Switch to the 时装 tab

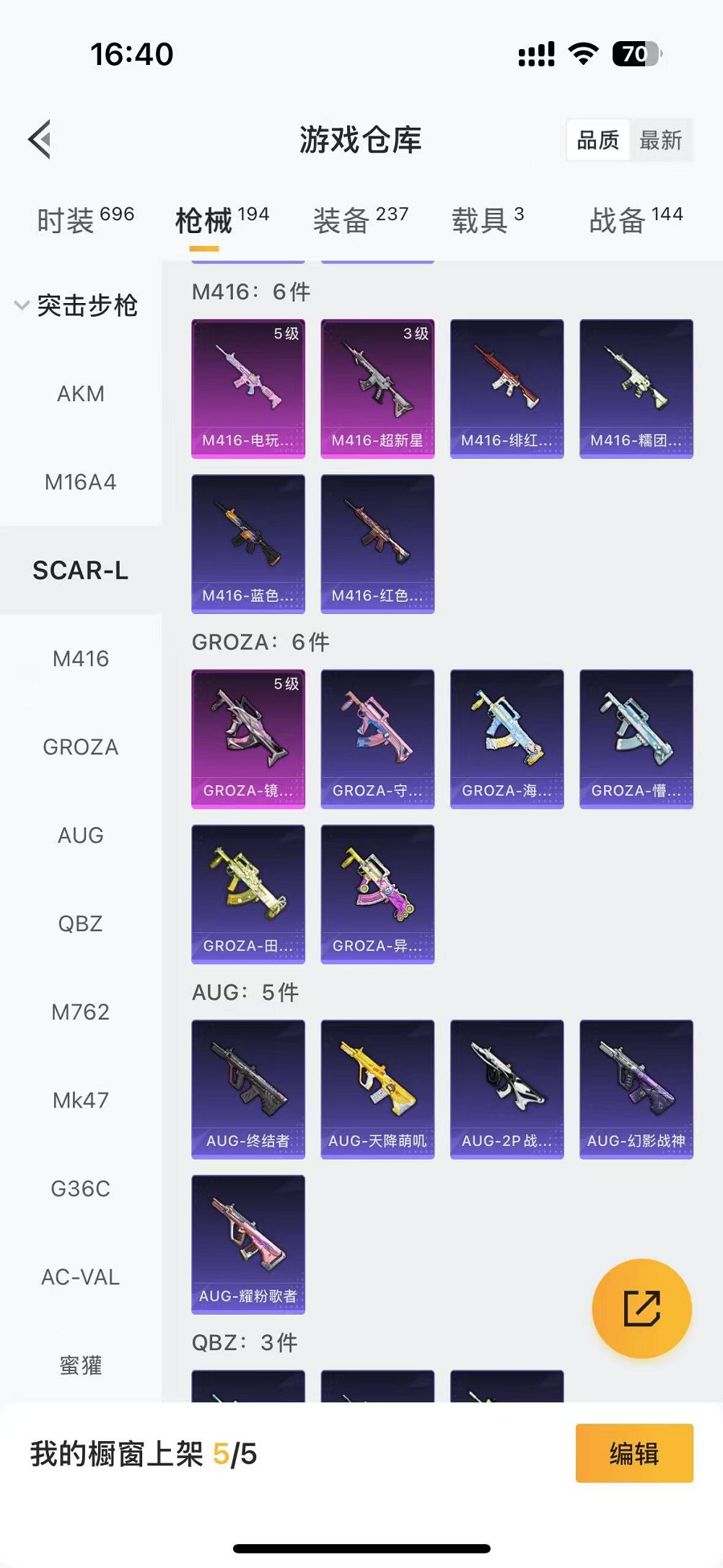84,219
